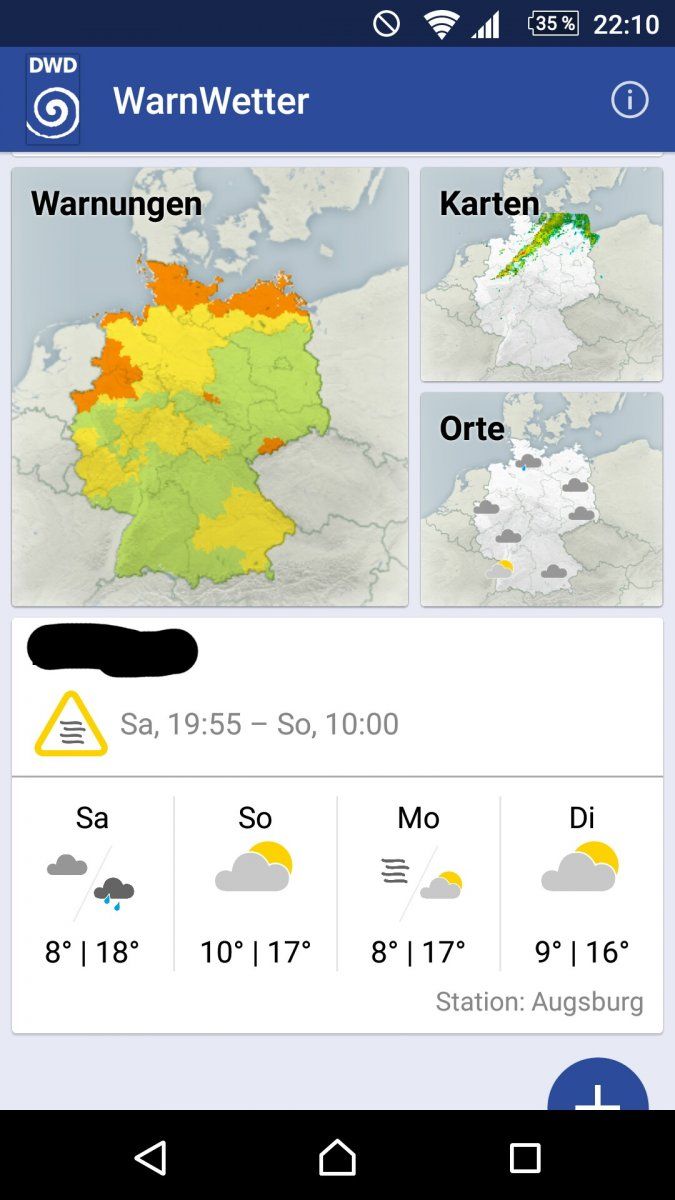This screenshot has height=1200, width=675.
Task: Open the Warnungen map tile
Action: point(210,387)
